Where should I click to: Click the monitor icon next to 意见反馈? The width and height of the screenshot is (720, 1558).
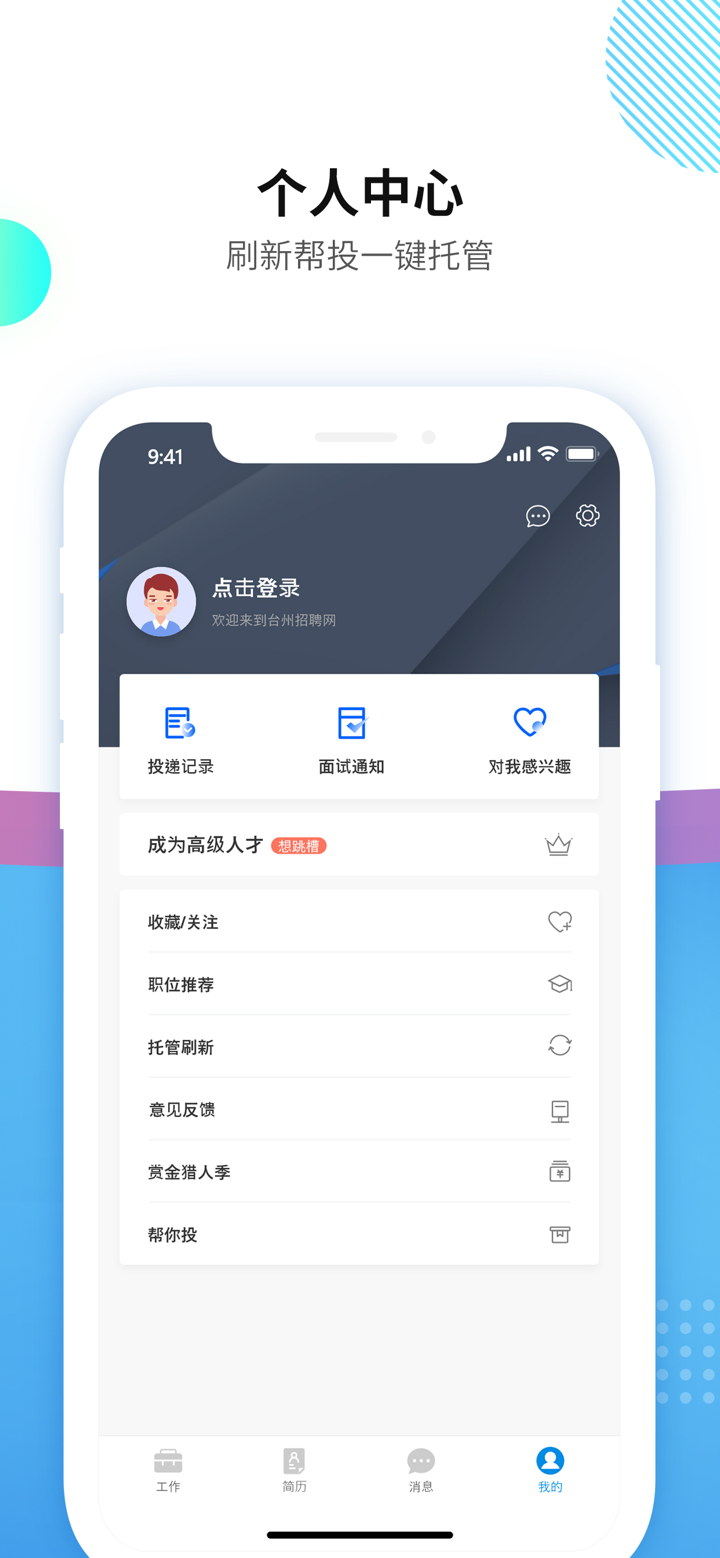pyautogui.click(x=560, y=1110)
